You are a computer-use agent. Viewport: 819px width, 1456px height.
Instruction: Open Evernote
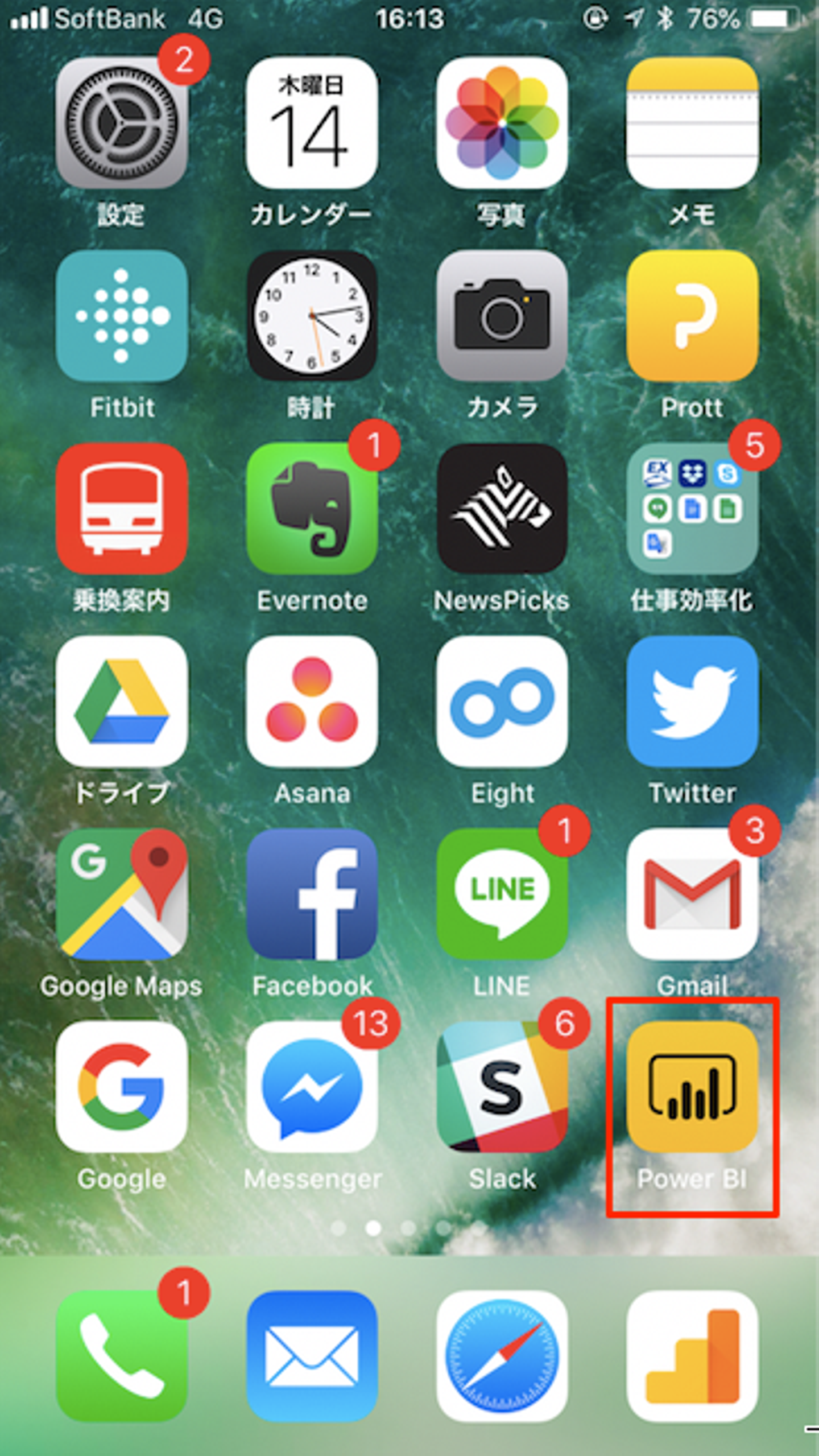(x=312, y=509)
